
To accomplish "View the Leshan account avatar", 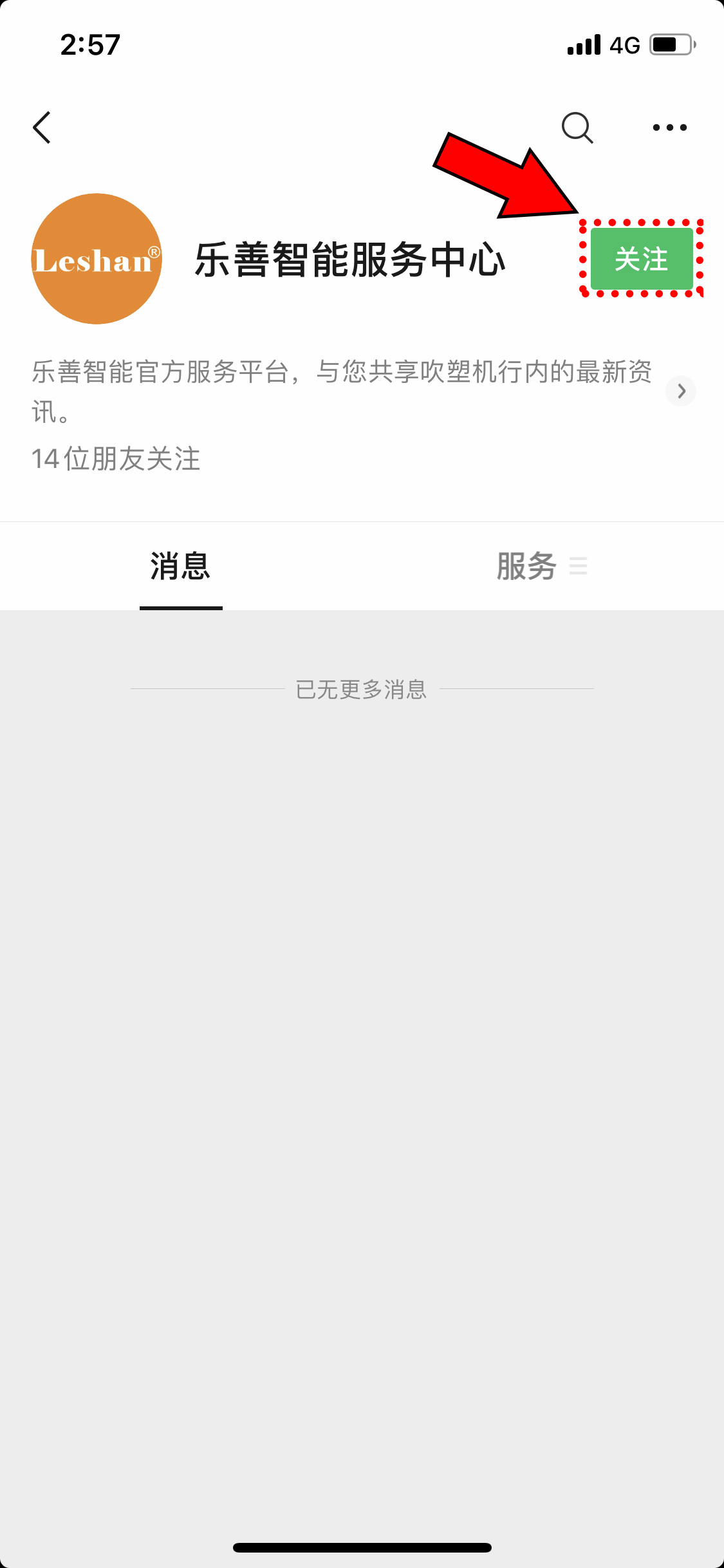I will (97, 259).
